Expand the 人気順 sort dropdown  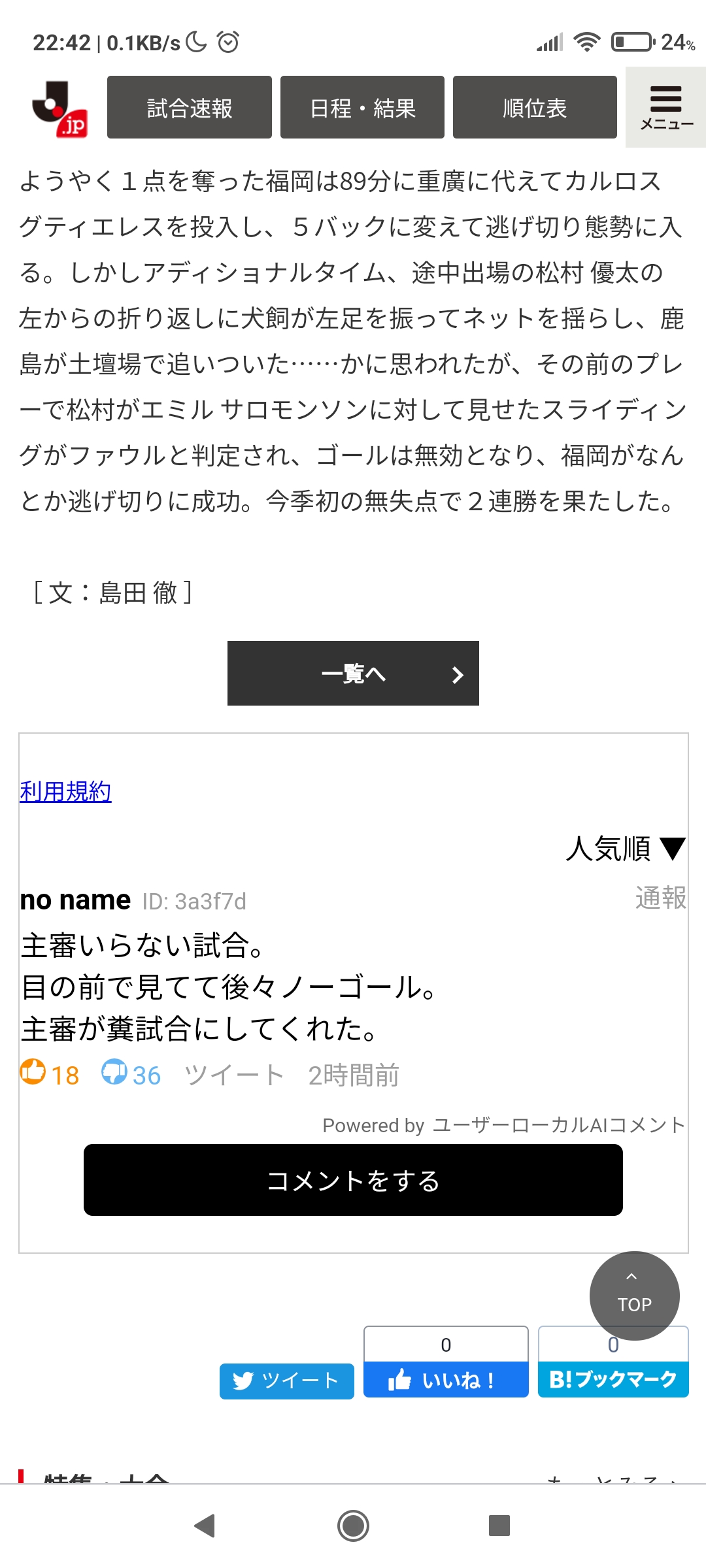click(625, 849)
